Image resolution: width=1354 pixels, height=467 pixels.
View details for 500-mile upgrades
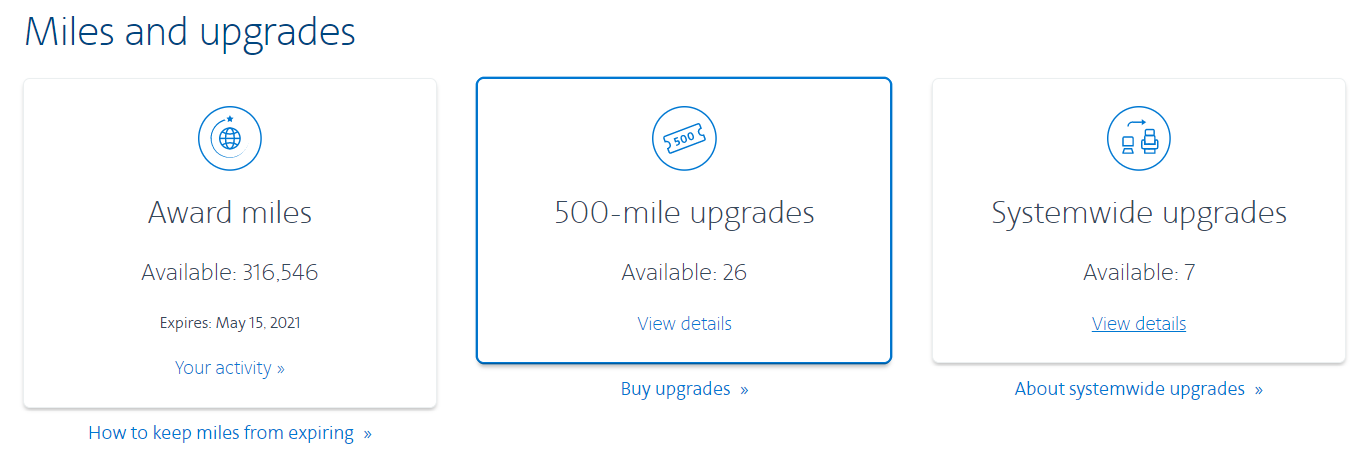point(684,324)
